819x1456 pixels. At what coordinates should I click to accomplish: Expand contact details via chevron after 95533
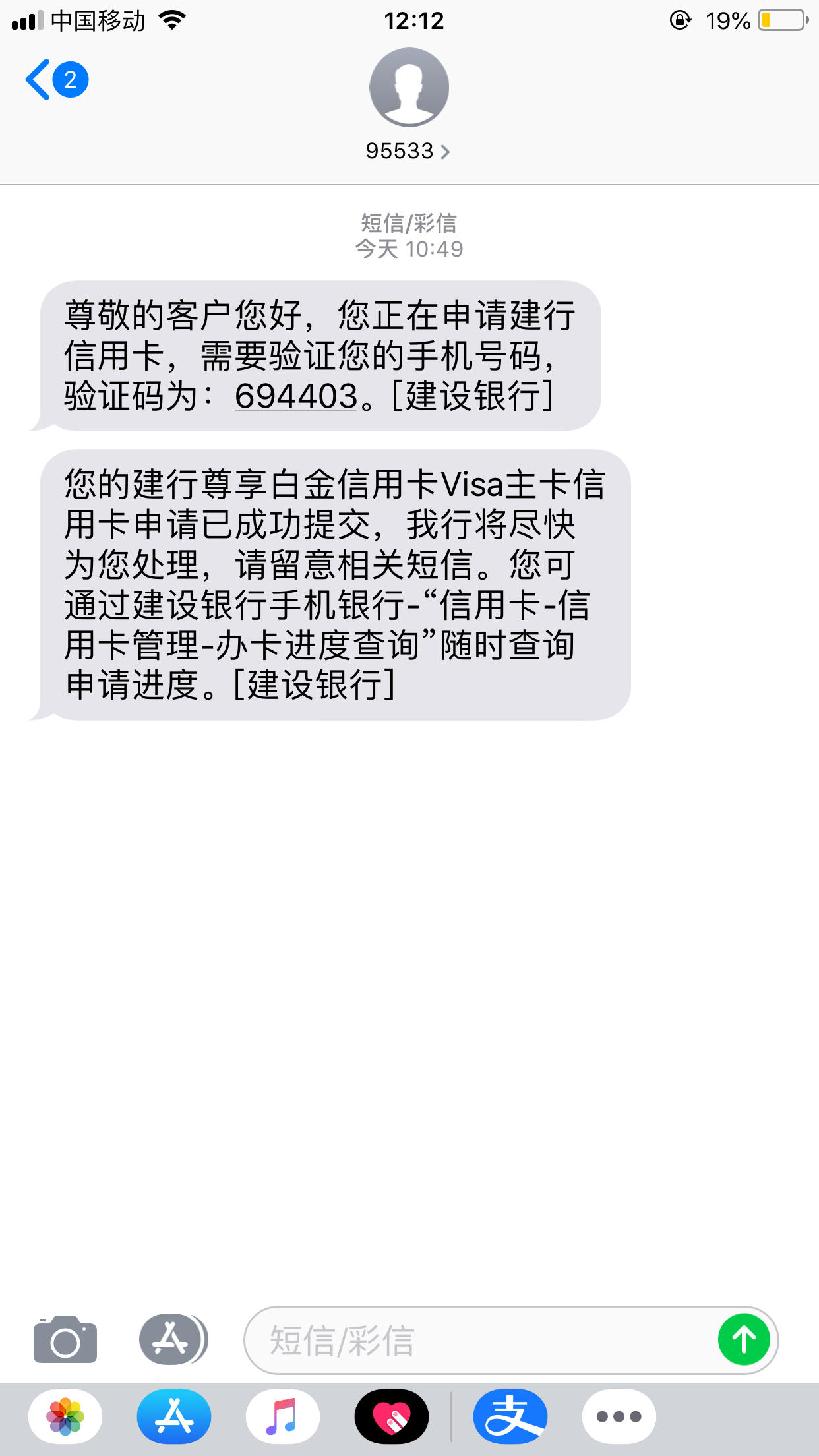(448, 151)
